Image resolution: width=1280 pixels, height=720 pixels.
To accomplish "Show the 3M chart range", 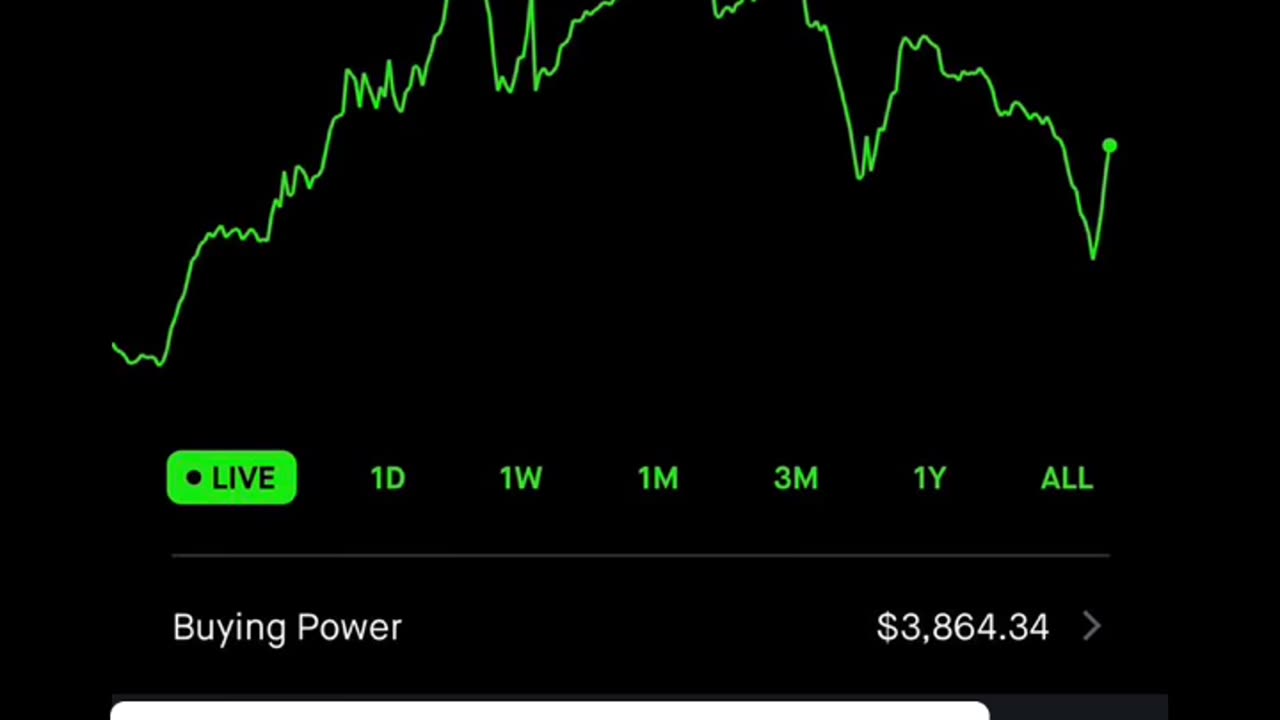I will [x=796, y=478].
